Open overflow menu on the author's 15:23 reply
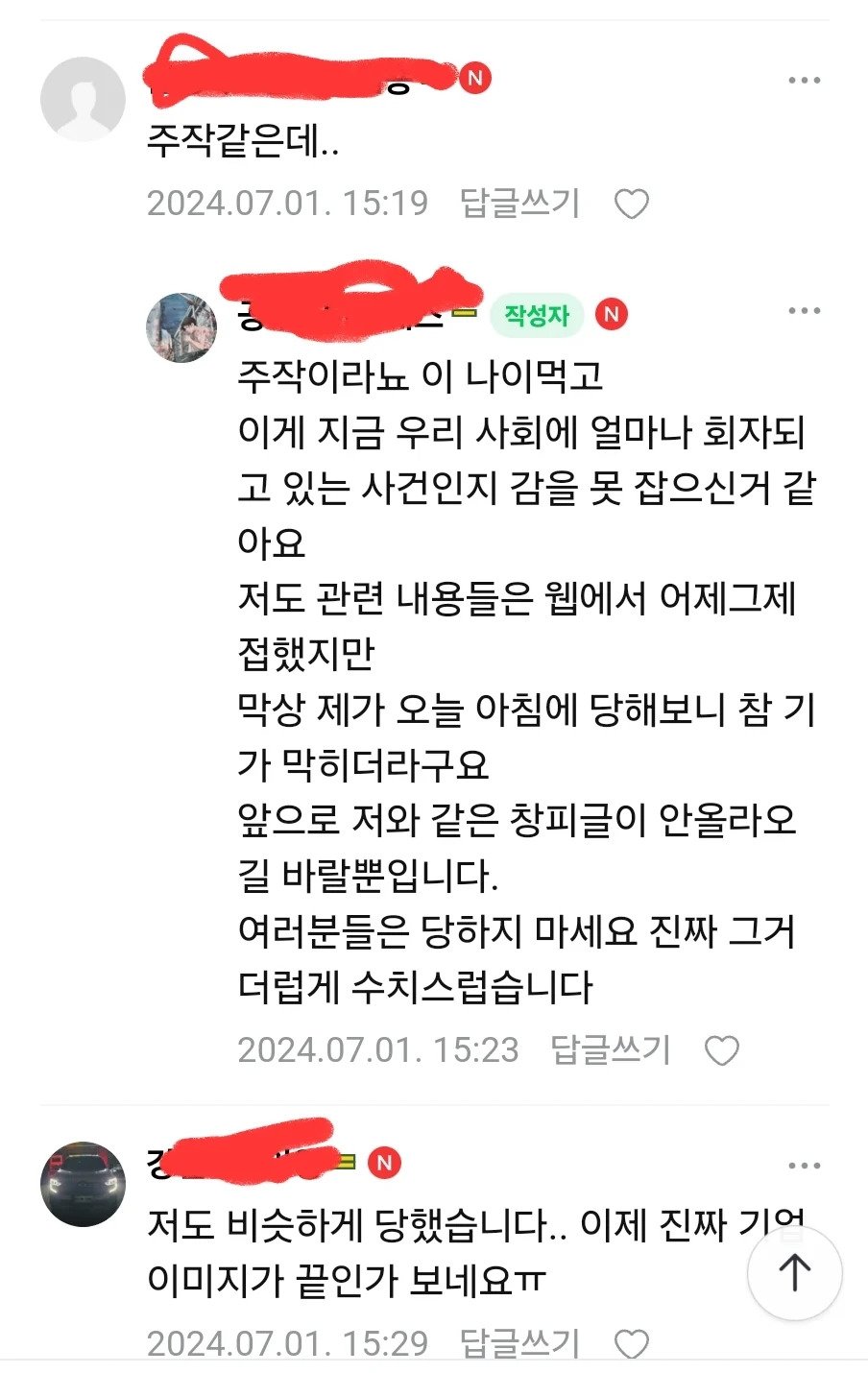Image resolution: width=868 pixels, height=1373 pixels. [804, 311]
